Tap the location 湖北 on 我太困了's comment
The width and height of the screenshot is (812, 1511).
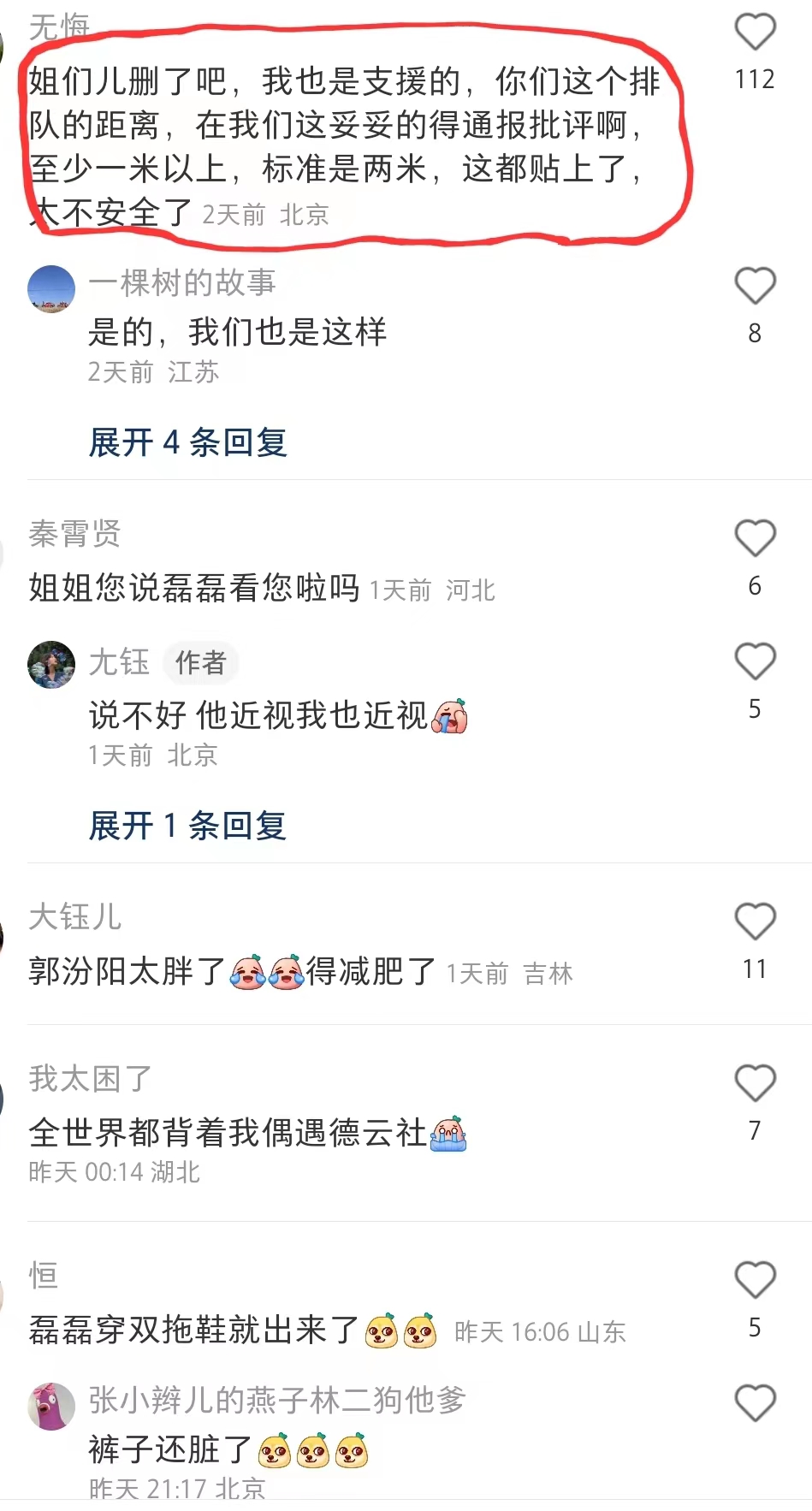[x=177, y=1173]
